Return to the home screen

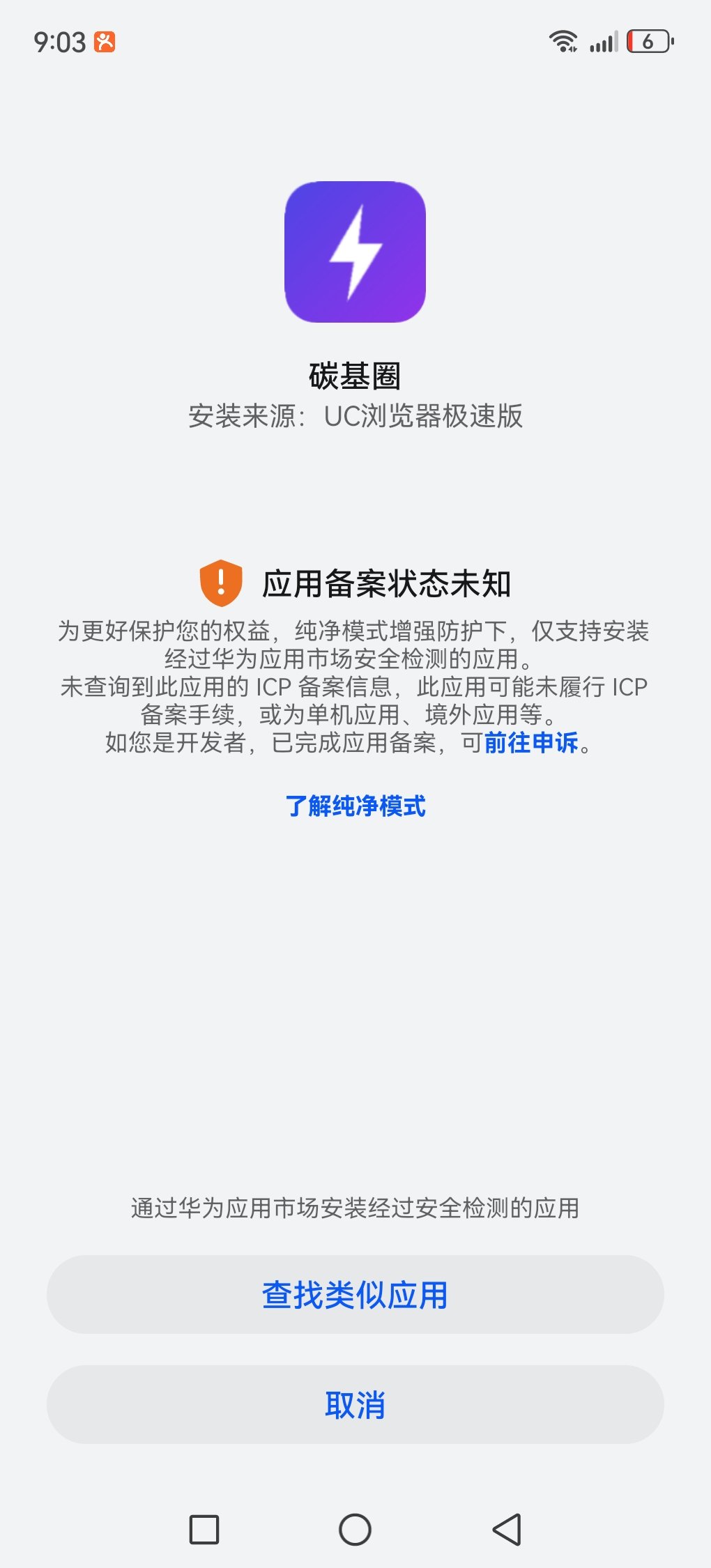point(355,1530)
